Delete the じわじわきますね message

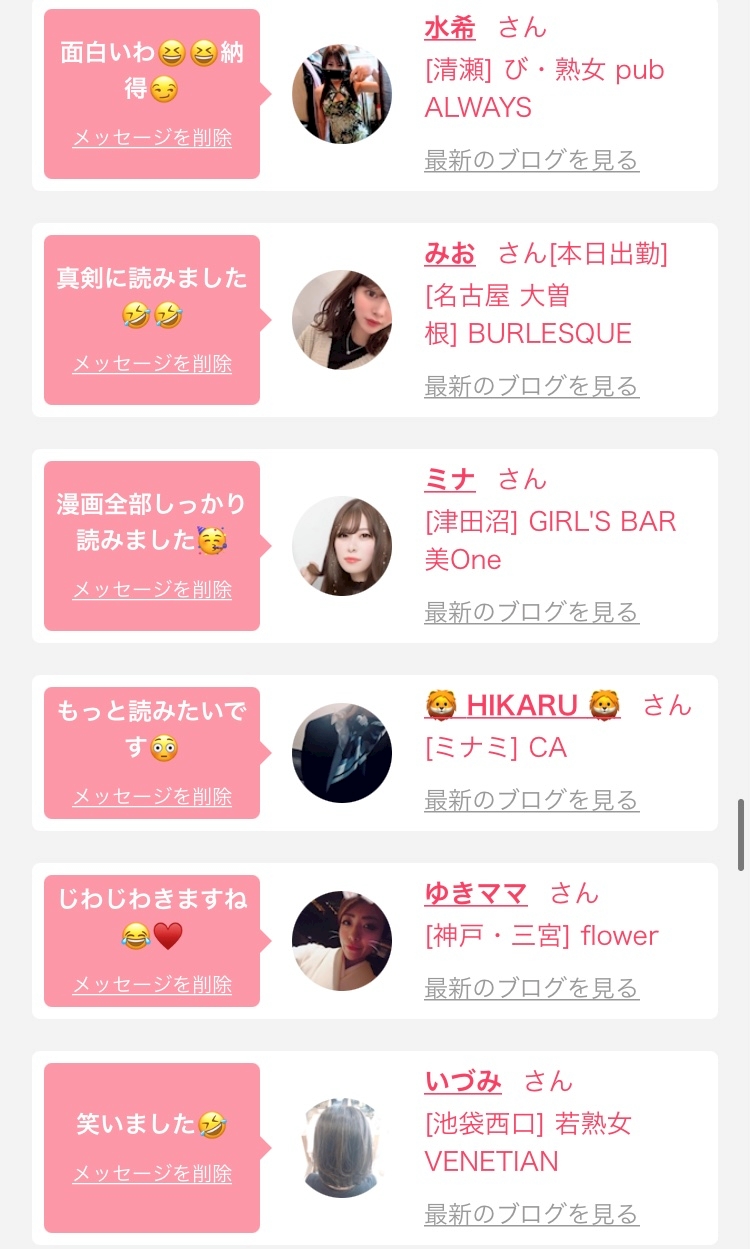[x=152, y=985]
